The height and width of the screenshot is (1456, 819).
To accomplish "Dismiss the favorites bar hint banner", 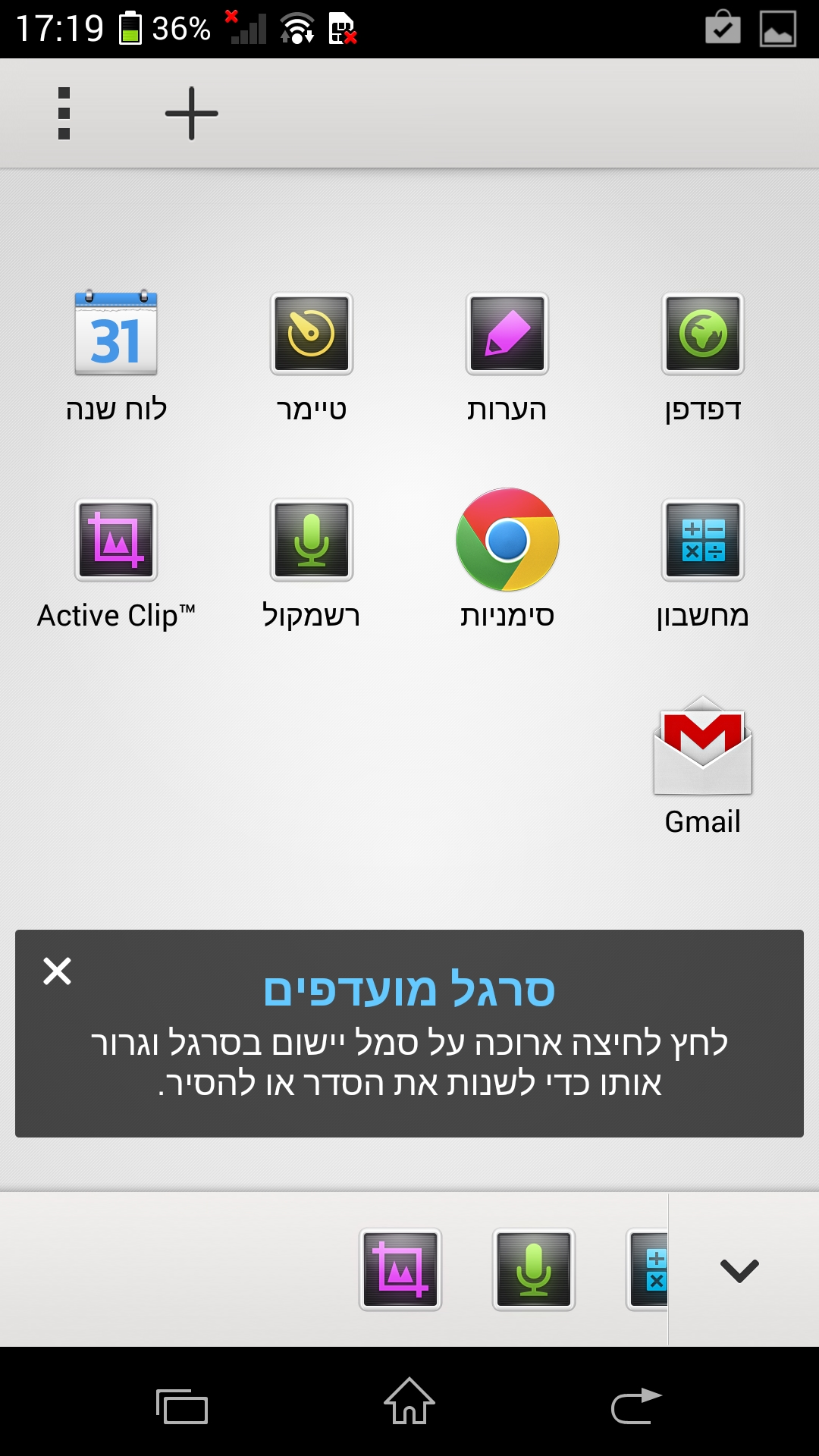I will point(57,971).
